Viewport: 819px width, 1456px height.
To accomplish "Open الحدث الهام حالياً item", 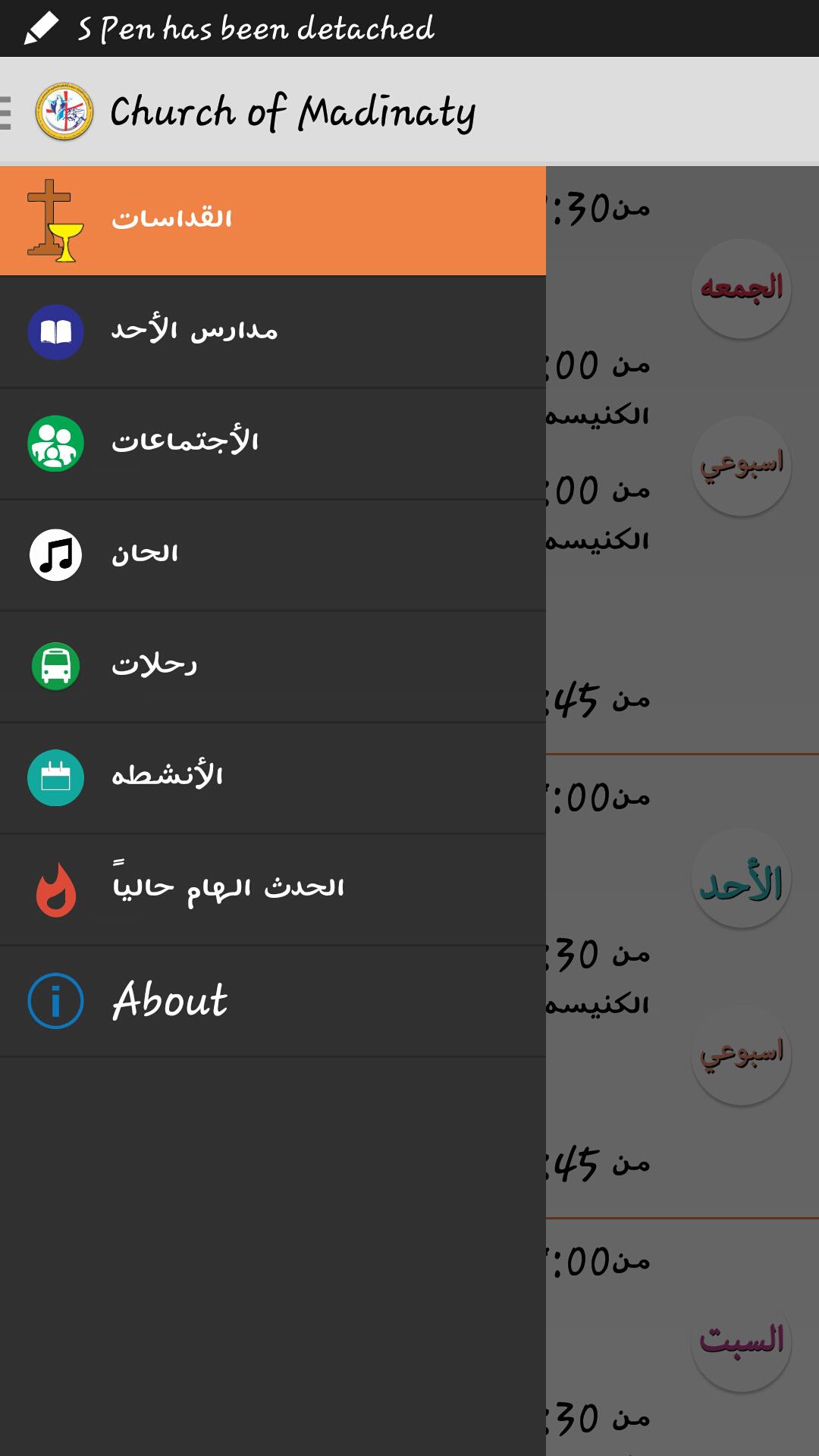I will click(x=273, y=889).
